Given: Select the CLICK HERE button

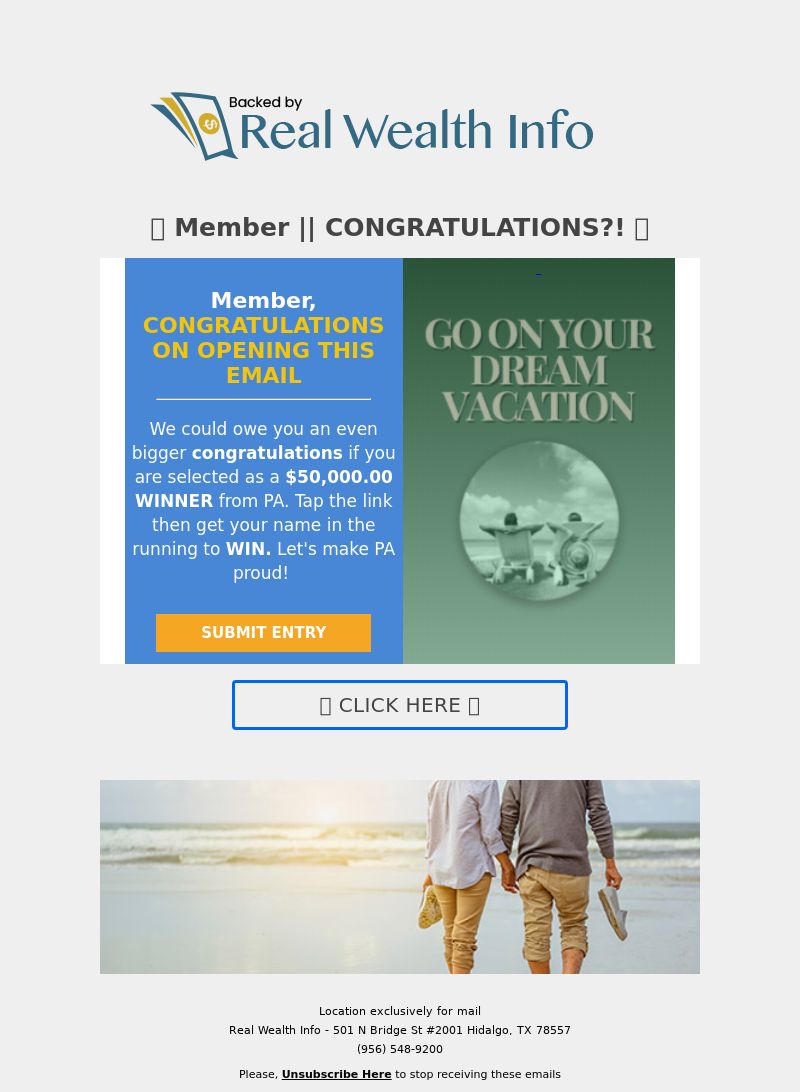Looking at the screenshot, I should click(400, 705).
